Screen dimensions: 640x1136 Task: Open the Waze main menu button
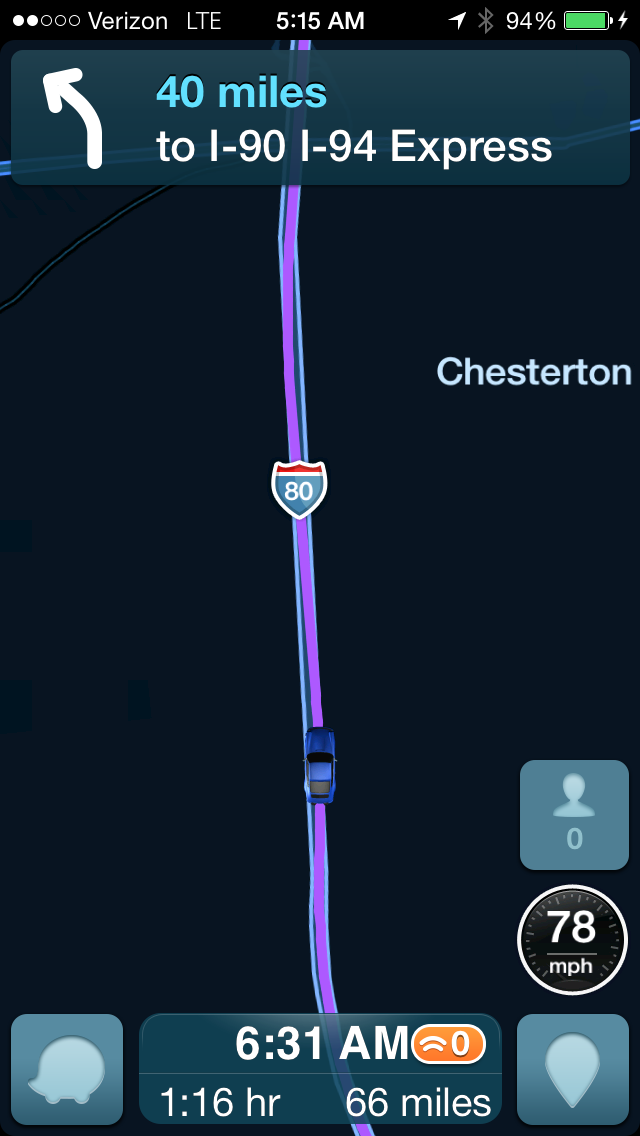[67, 1069]
